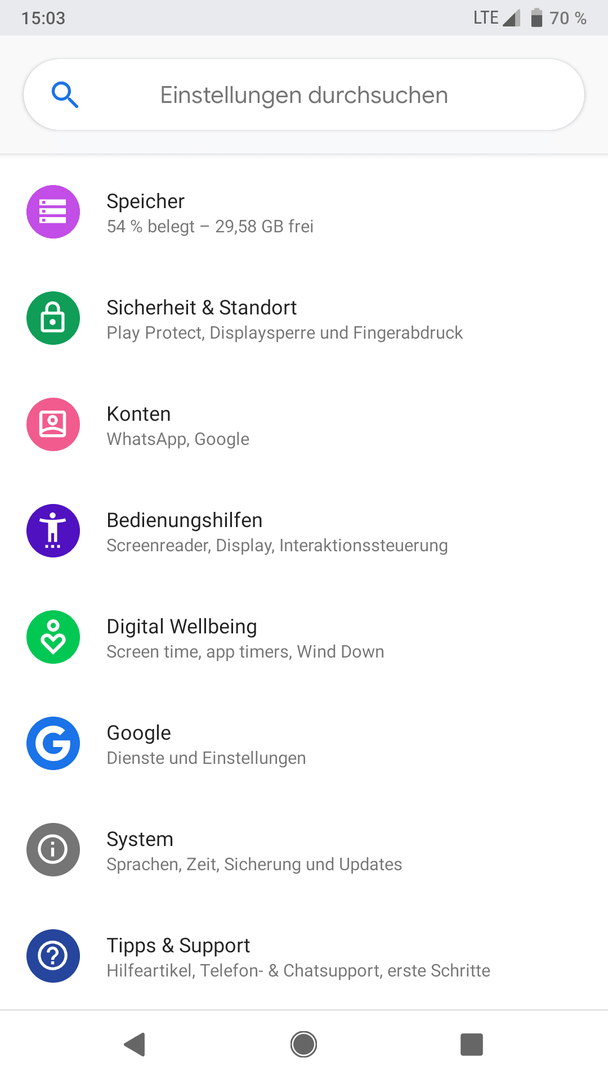
Task: Open Bedienungshilfen accessibility settings
Action: pos(304,531)
